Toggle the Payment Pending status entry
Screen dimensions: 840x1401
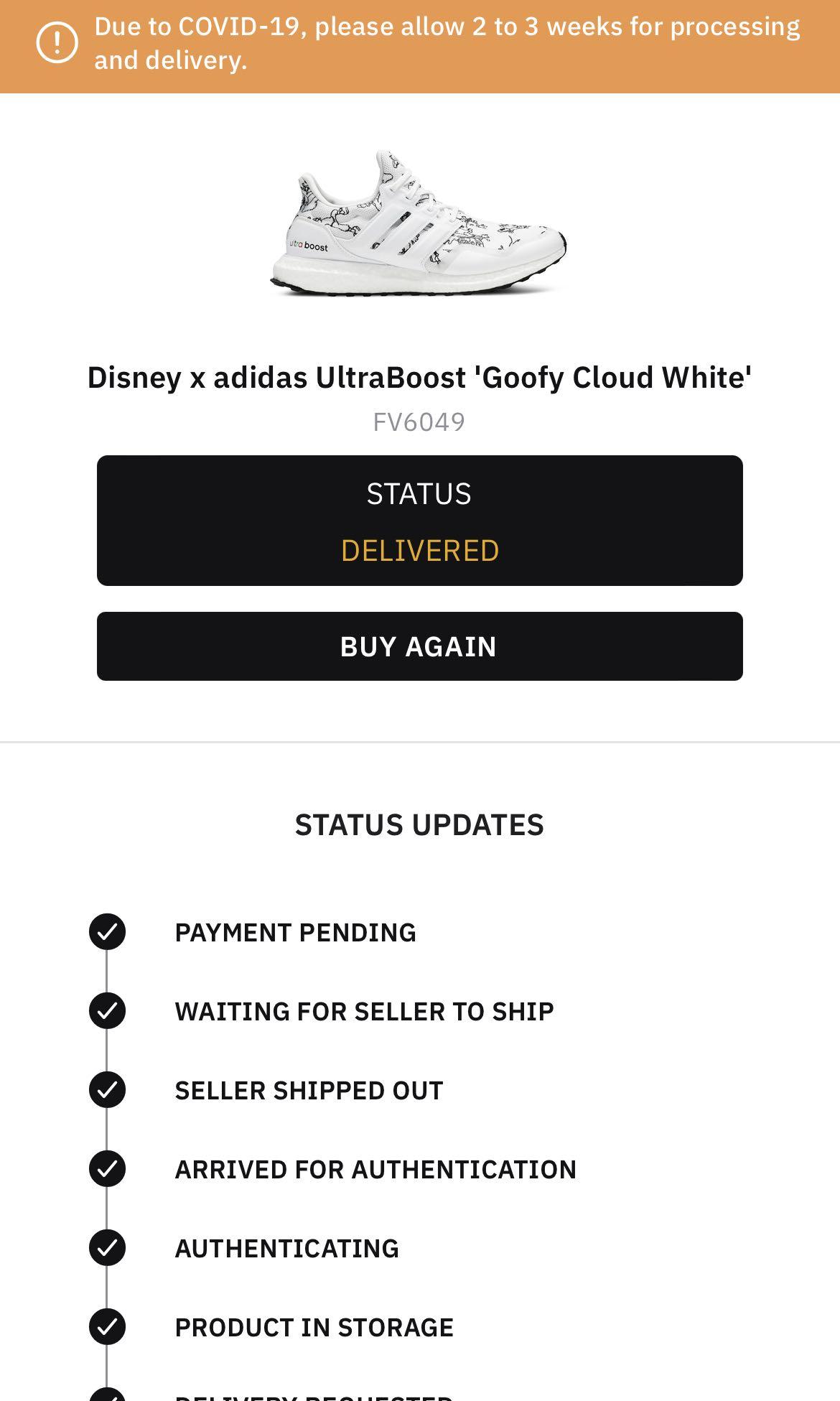tap(296, 931)
